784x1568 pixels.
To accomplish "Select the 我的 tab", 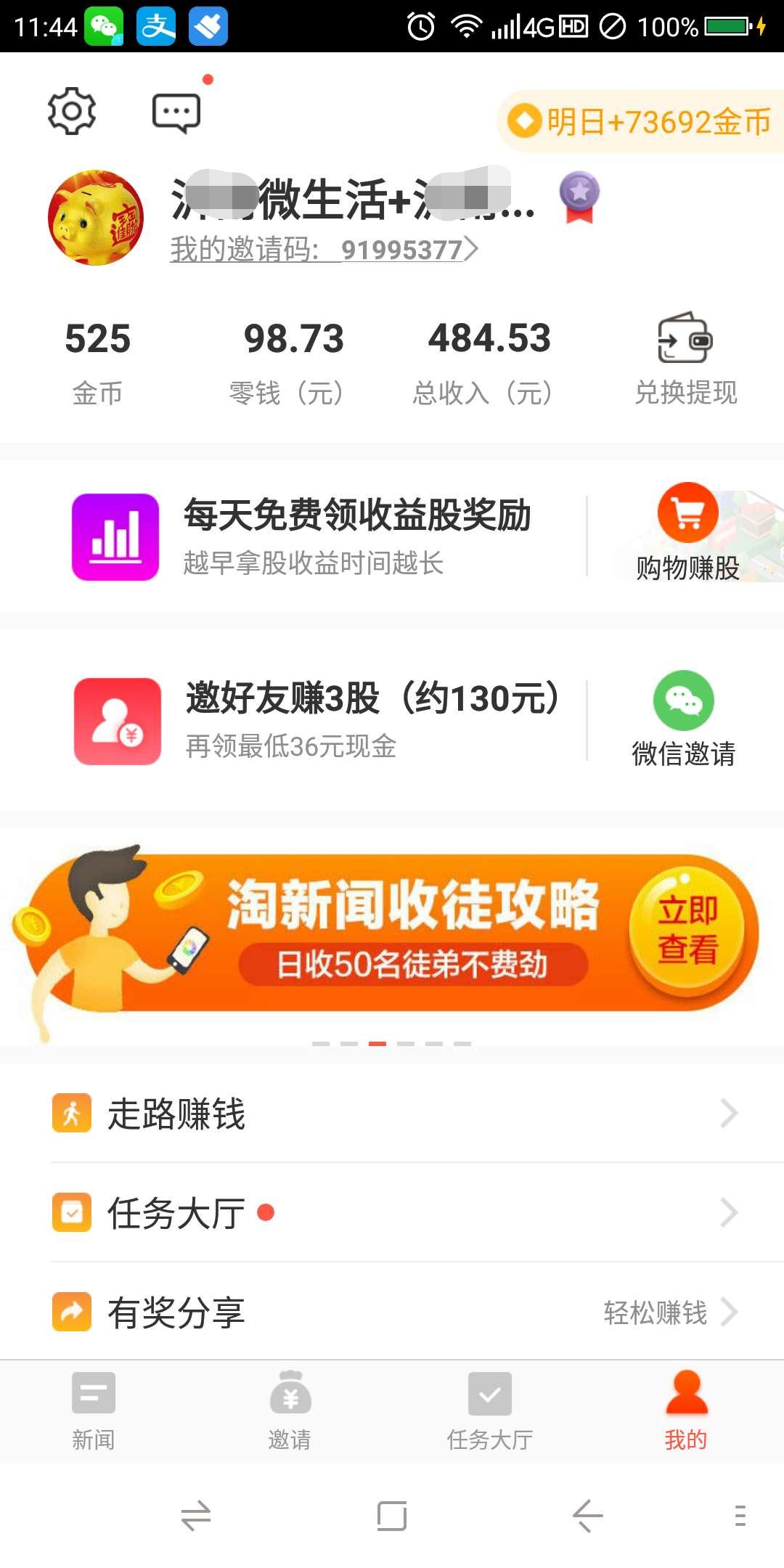I will point(686,1411).
